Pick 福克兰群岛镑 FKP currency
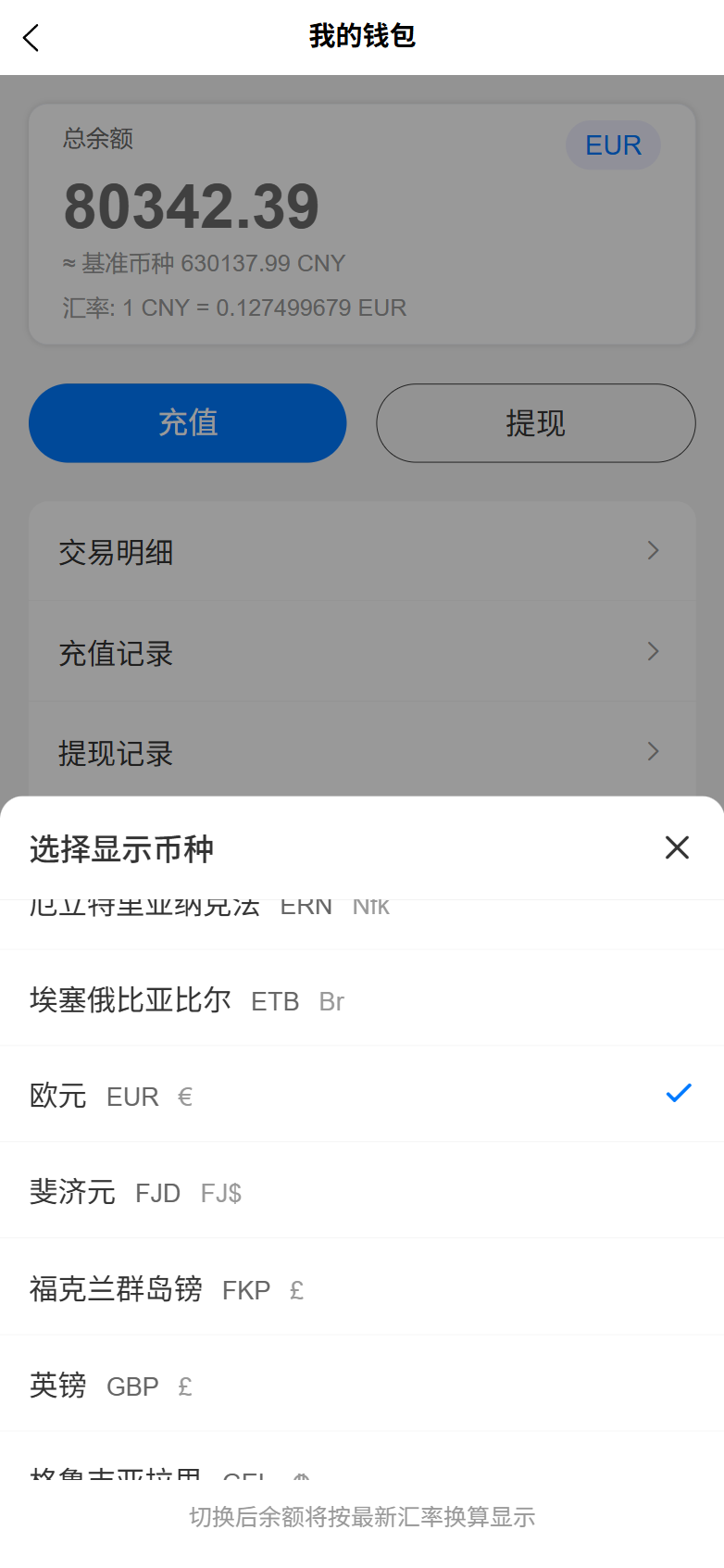 [362, 1287]
